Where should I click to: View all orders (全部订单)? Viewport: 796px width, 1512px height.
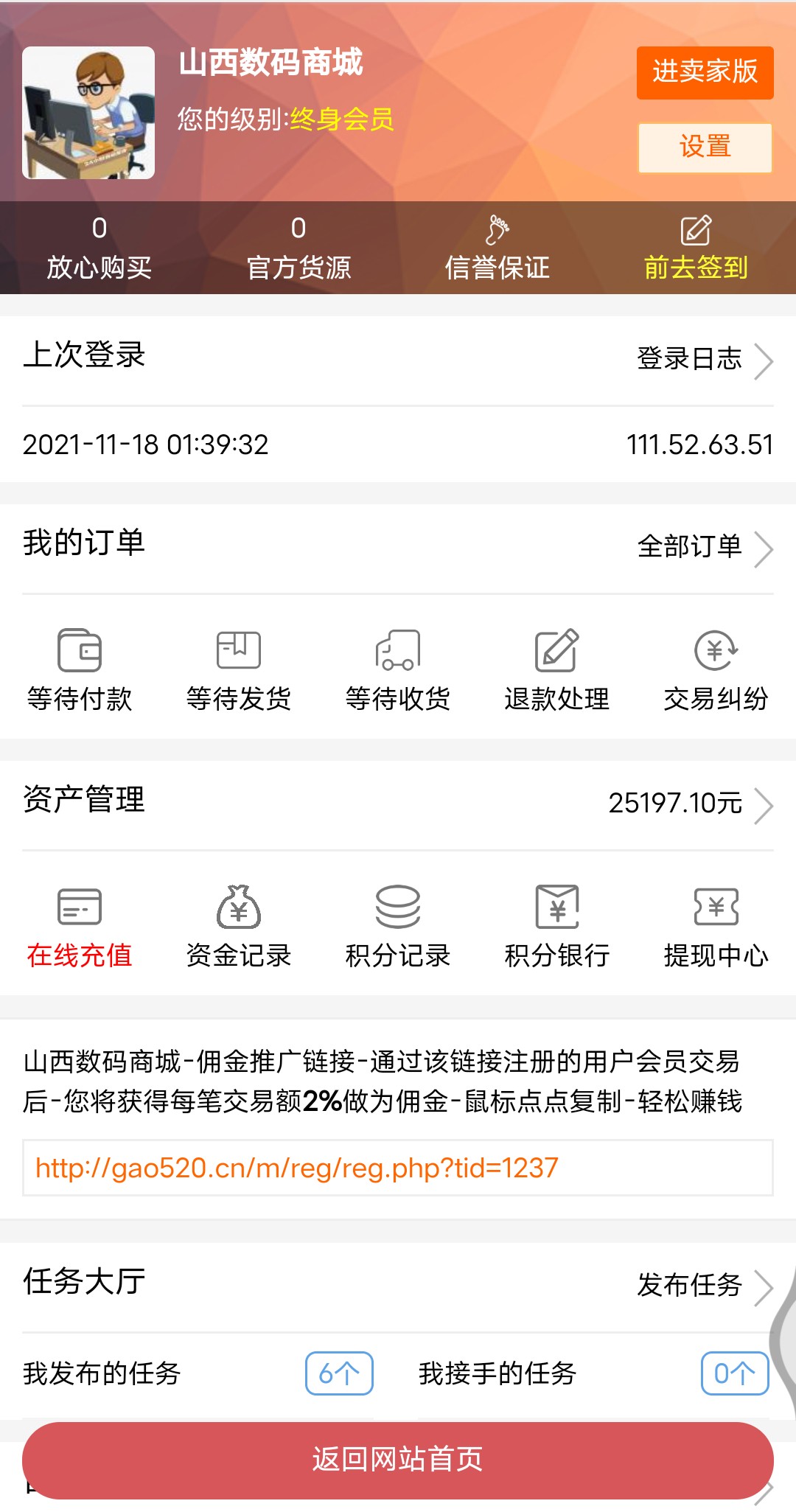(x=703, y=547)
